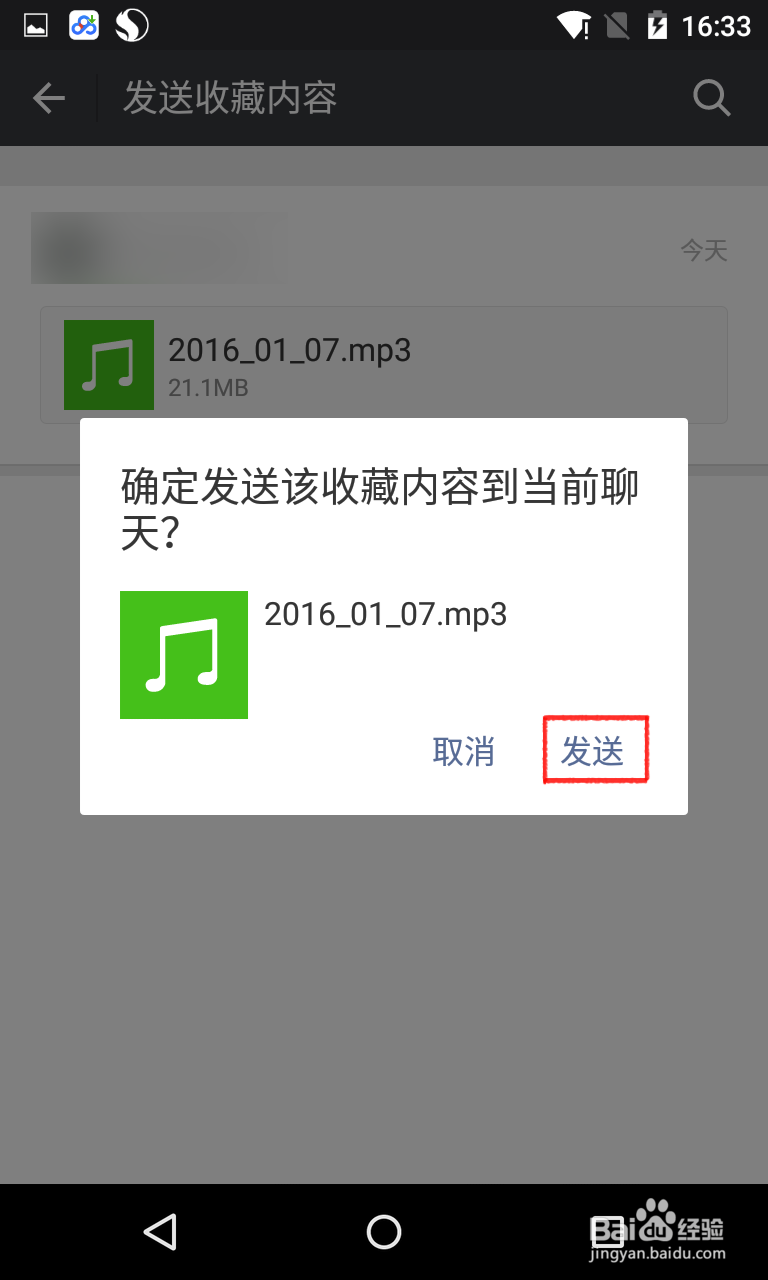Open the music file icon in the dialog

[x=183, y=654]
